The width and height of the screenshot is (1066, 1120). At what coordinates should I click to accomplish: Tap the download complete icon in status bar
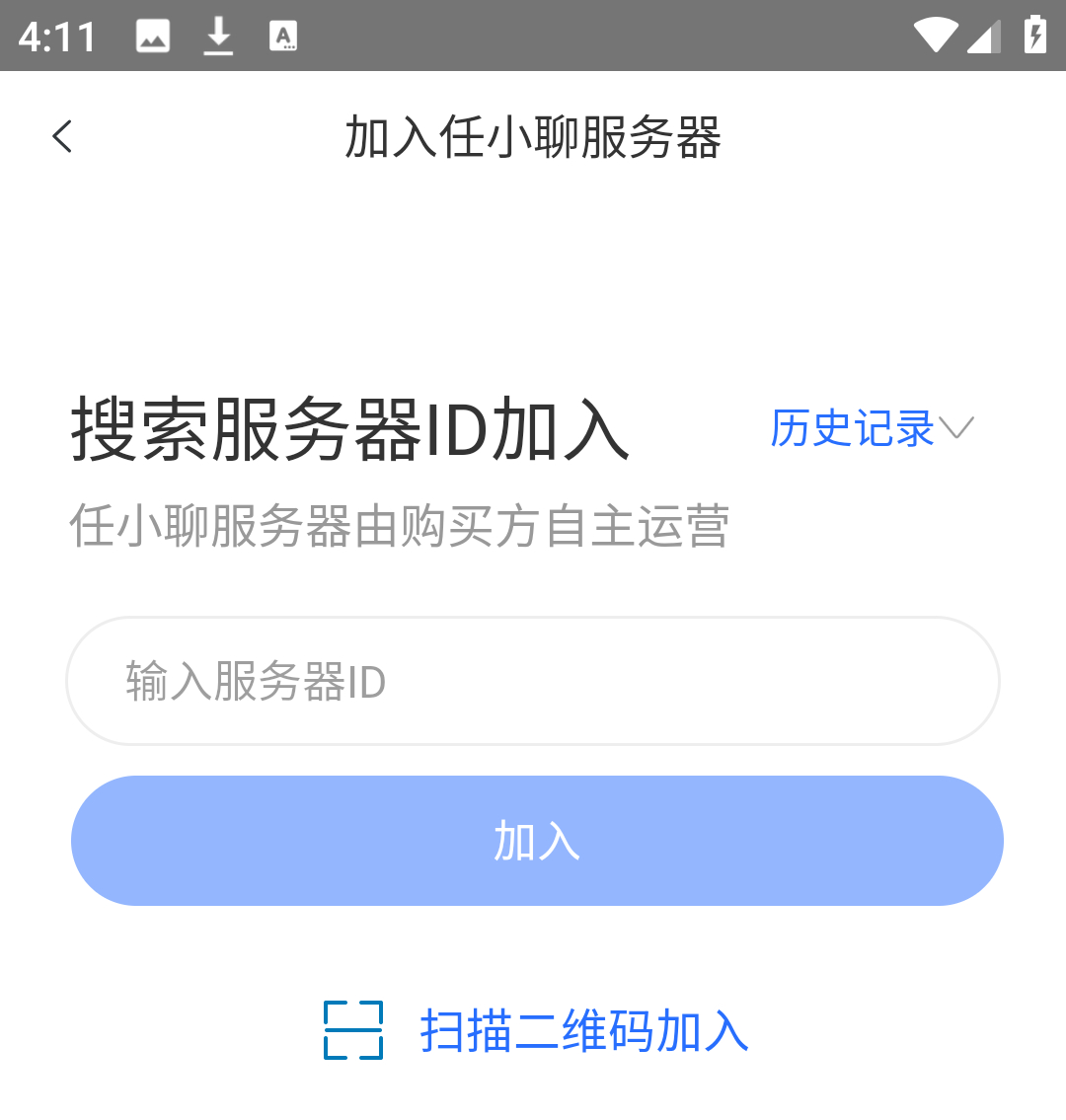coord(218,36)
